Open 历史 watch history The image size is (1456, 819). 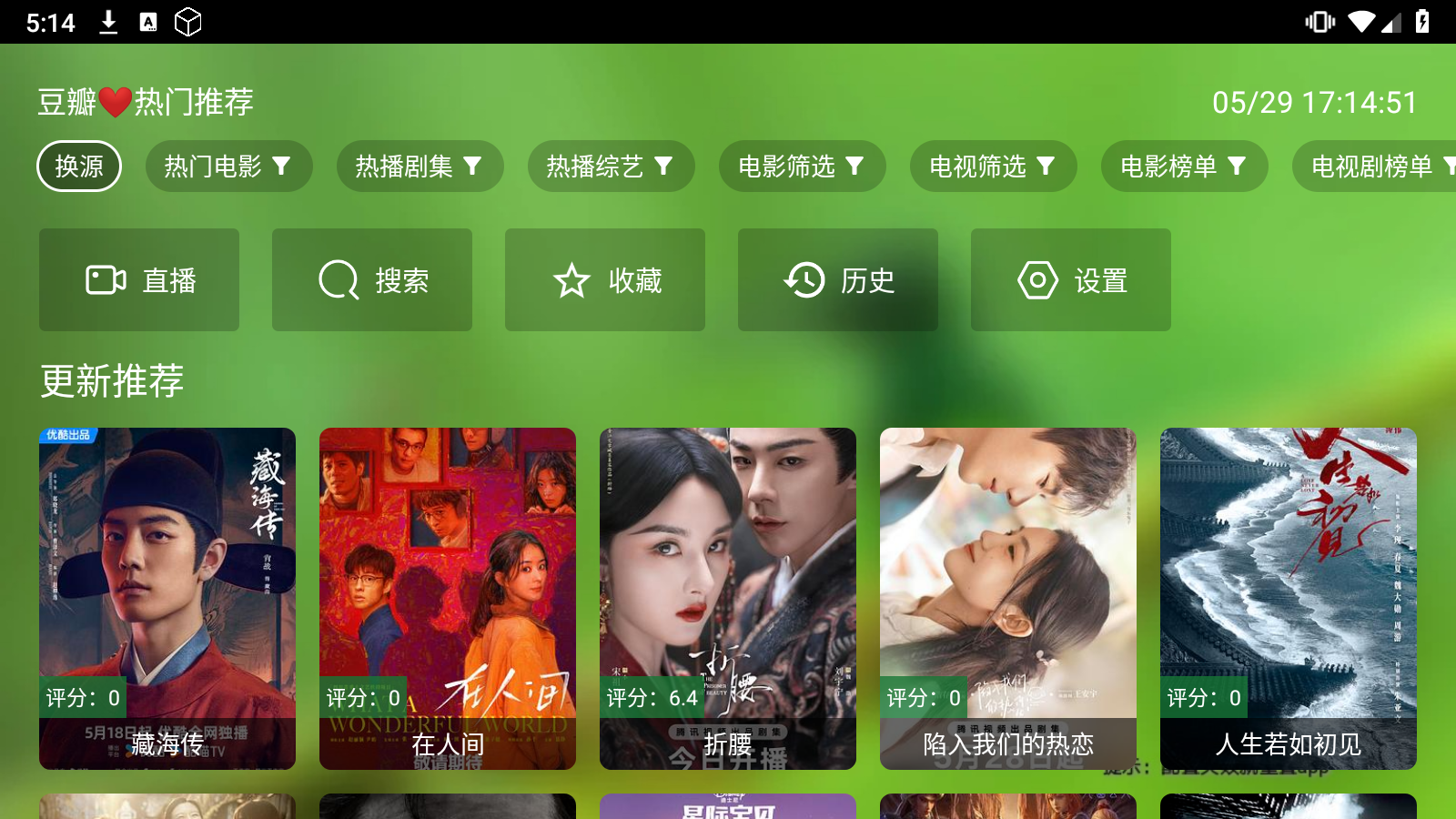click(x=838, y=280)
